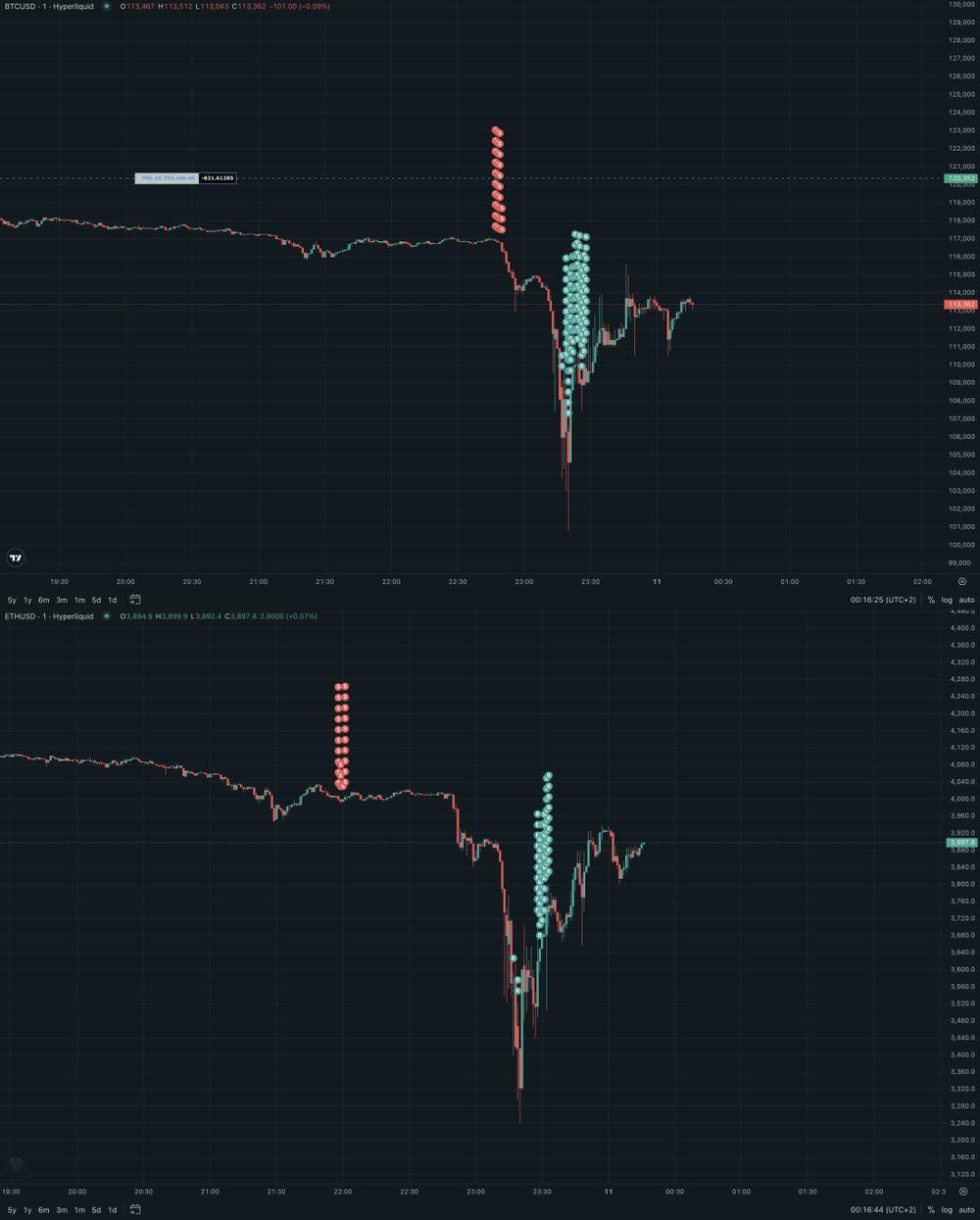Screen dimensions: 980x1220
Task: Tap the ETHUSD Hyperliquid symbol title
Action: tap(49, 616)
